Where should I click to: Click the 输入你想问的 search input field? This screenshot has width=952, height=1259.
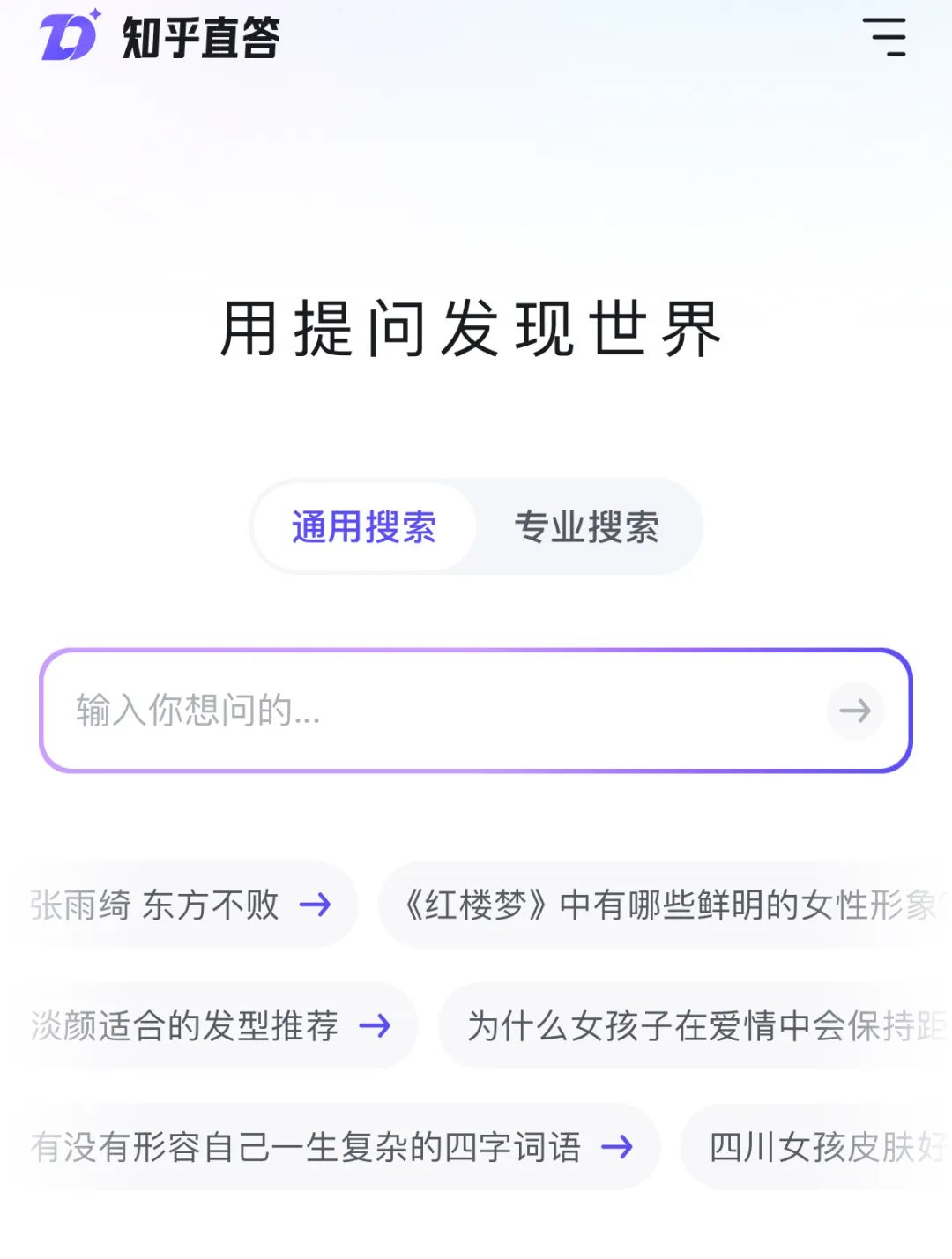pyautogui.click(x=353, y=711)
